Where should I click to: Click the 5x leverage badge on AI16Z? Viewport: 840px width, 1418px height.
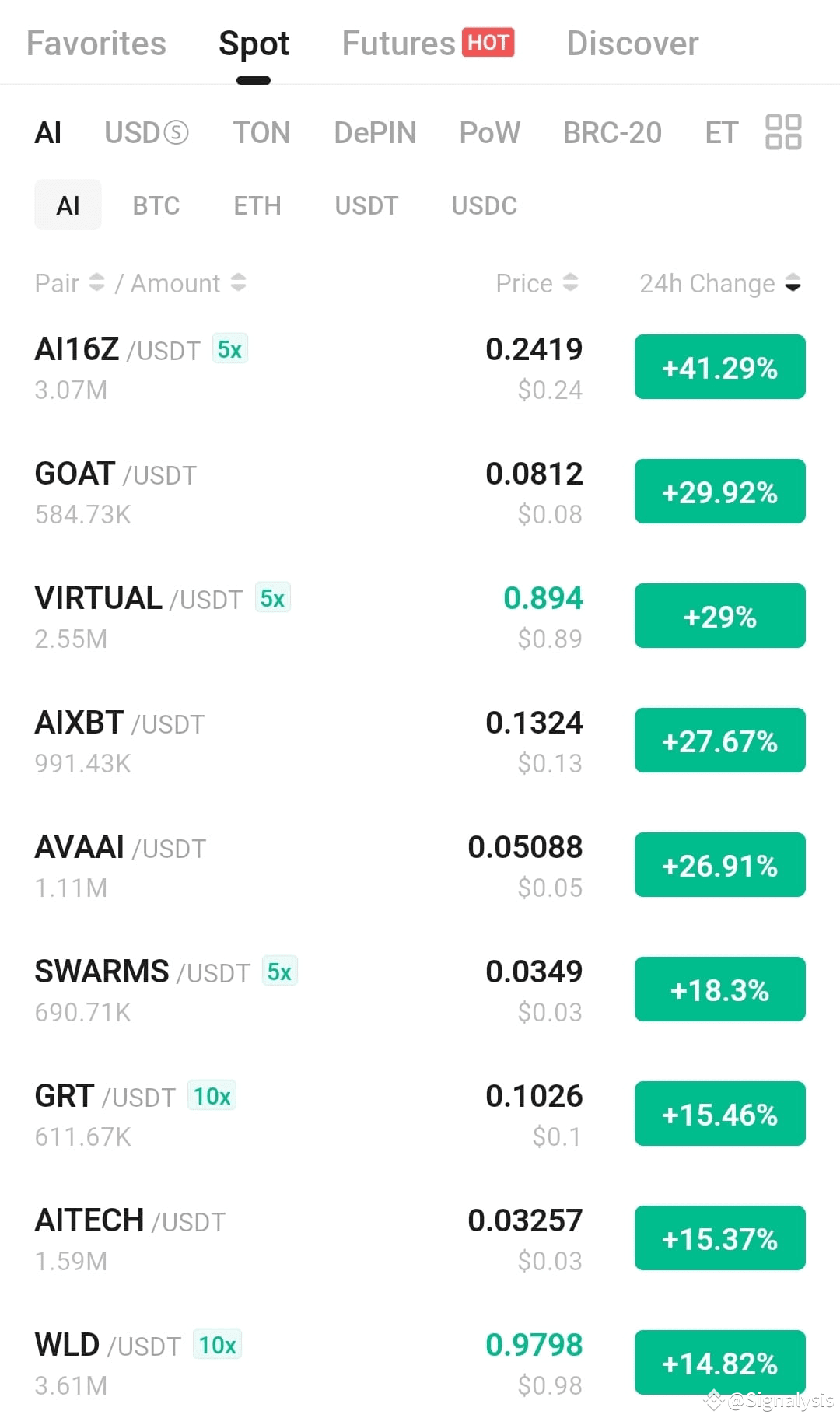(229, 350)
